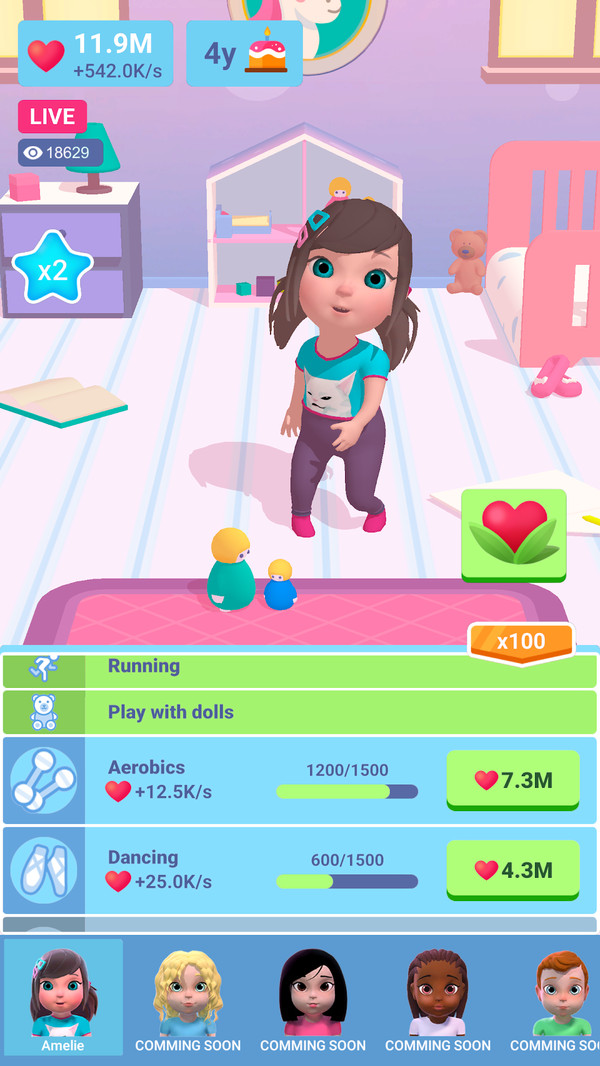Tap the 4y age birthday cake badge
The width and height of the screenshot is (600, 1066).
coord(245,54)
